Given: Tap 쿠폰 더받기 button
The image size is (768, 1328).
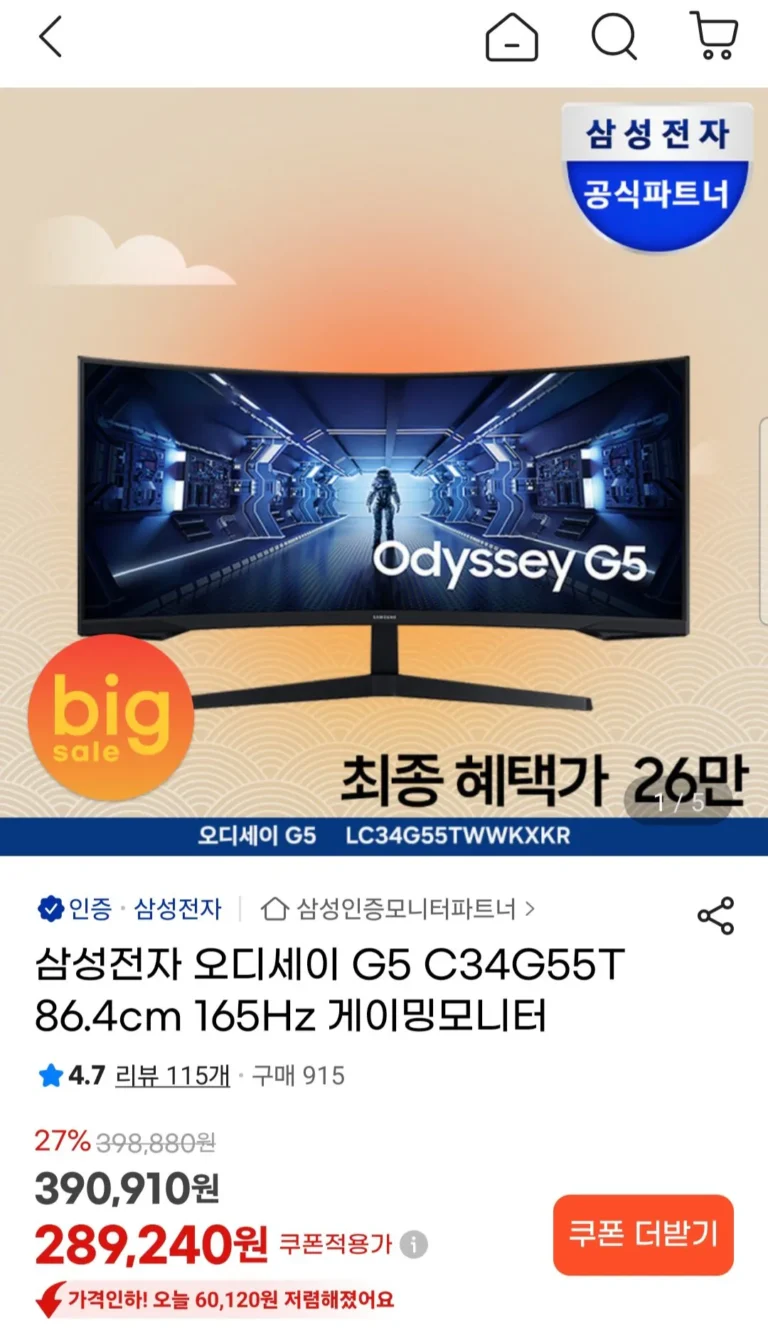Looking at the screenshot, I should tap(643, 1234).
